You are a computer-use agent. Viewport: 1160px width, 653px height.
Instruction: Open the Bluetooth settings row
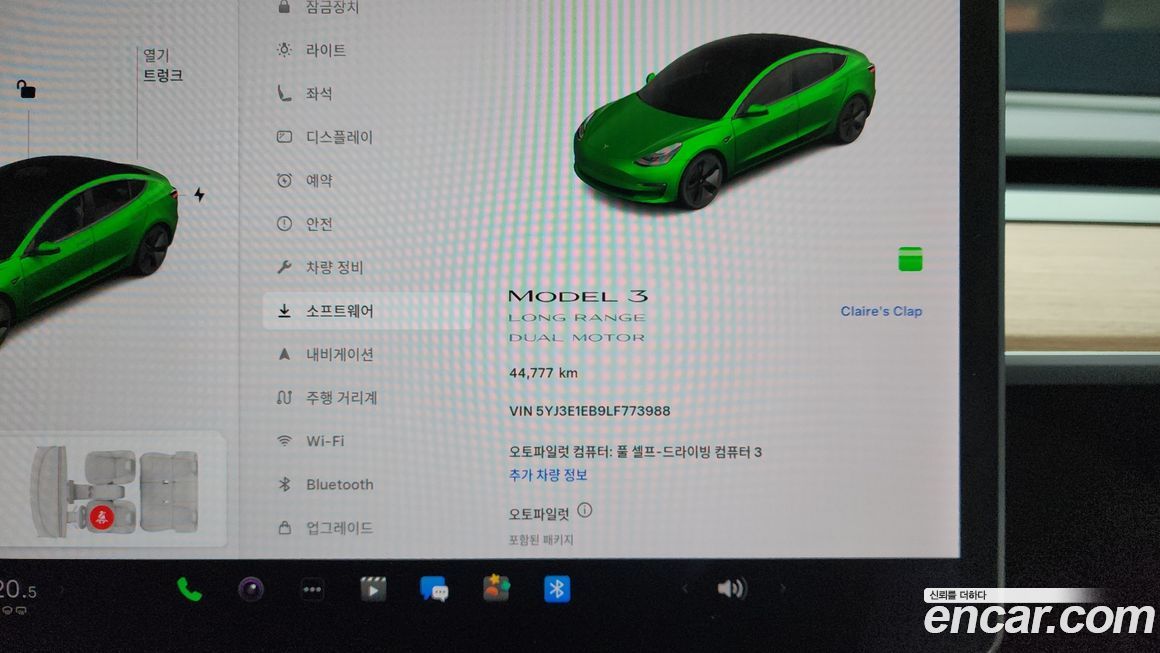pyautogui.click(x=339, y=485)
